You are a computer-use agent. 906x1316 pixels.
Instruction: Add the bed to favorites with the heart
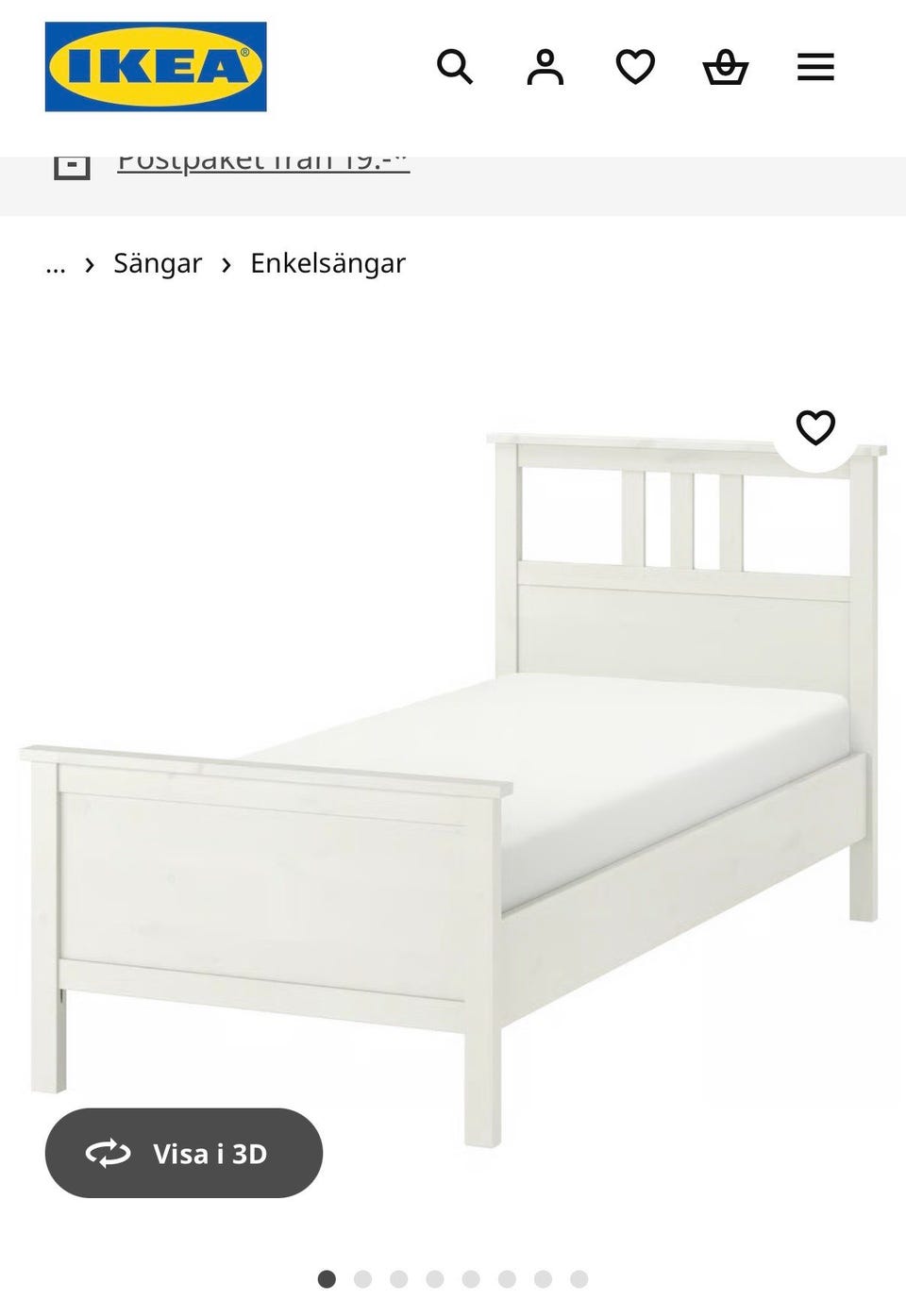pyautogui.click(x=815, y=429)
